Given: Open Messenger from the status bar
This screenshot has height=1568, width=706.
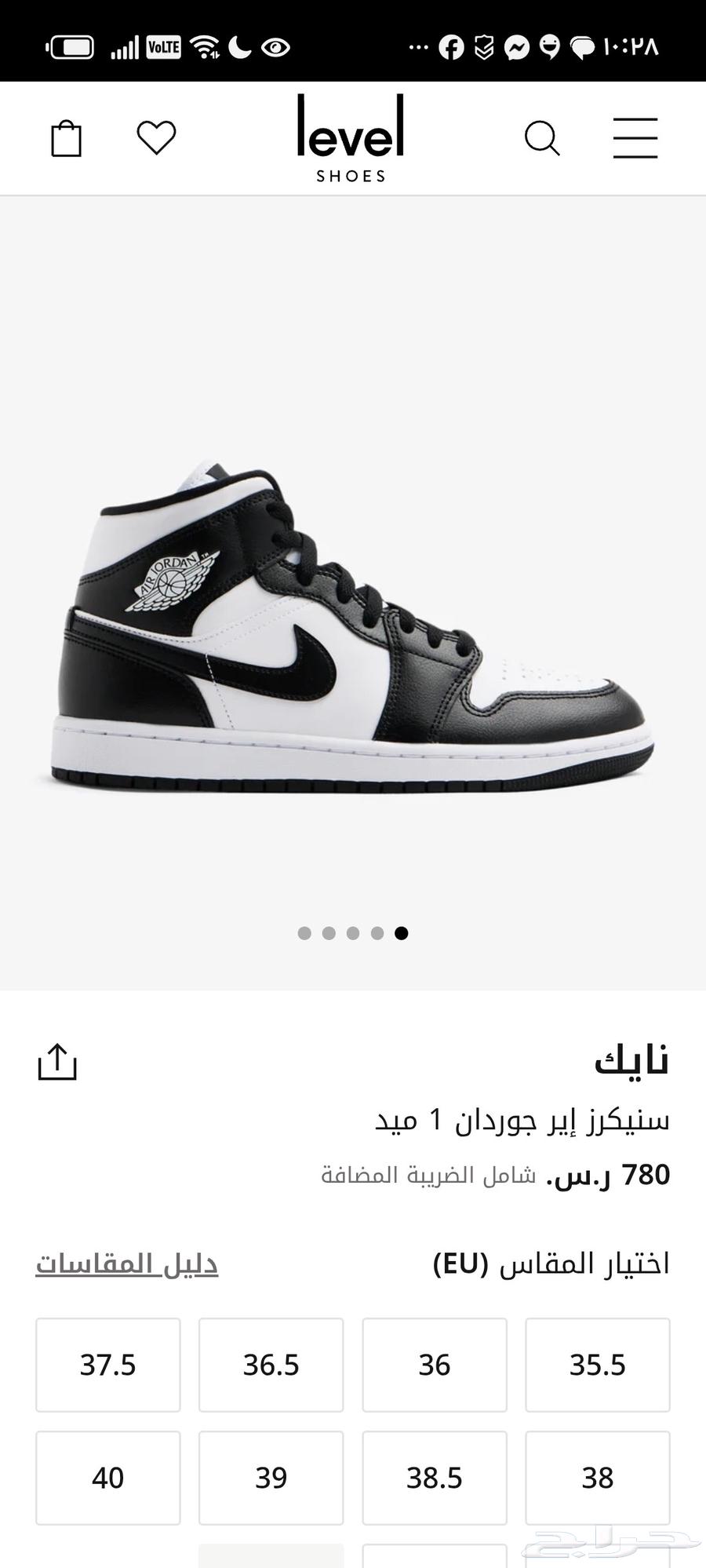Looking at the screenshot, I should click(x=515, y=46).
